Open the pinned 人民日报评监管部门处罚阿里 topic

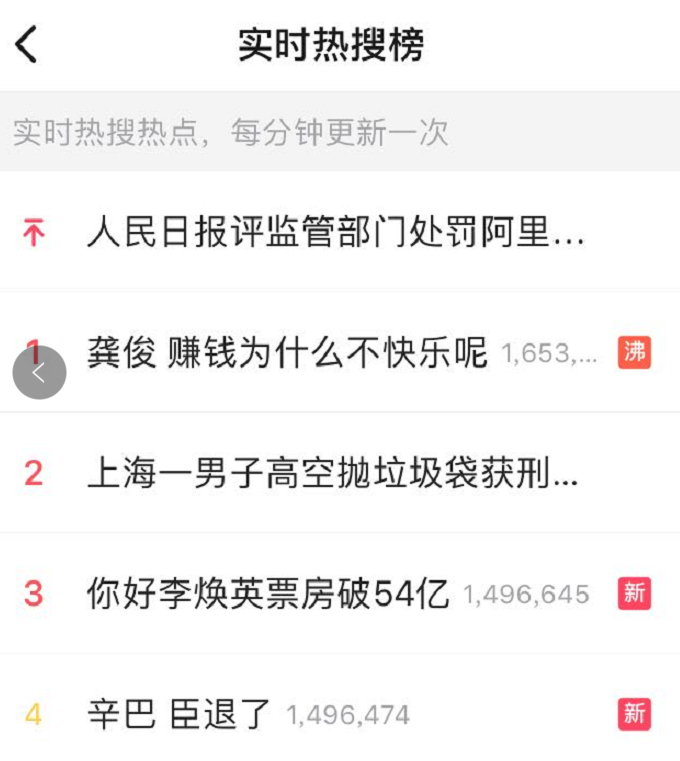point(340,232)
